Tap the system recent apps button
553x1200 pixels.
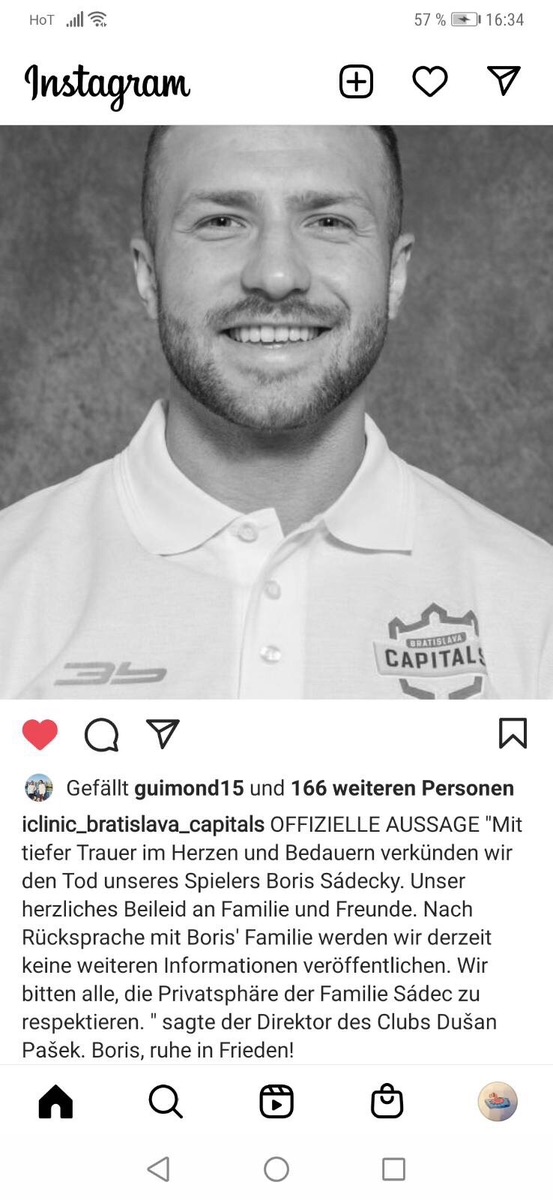point(394,1169)
